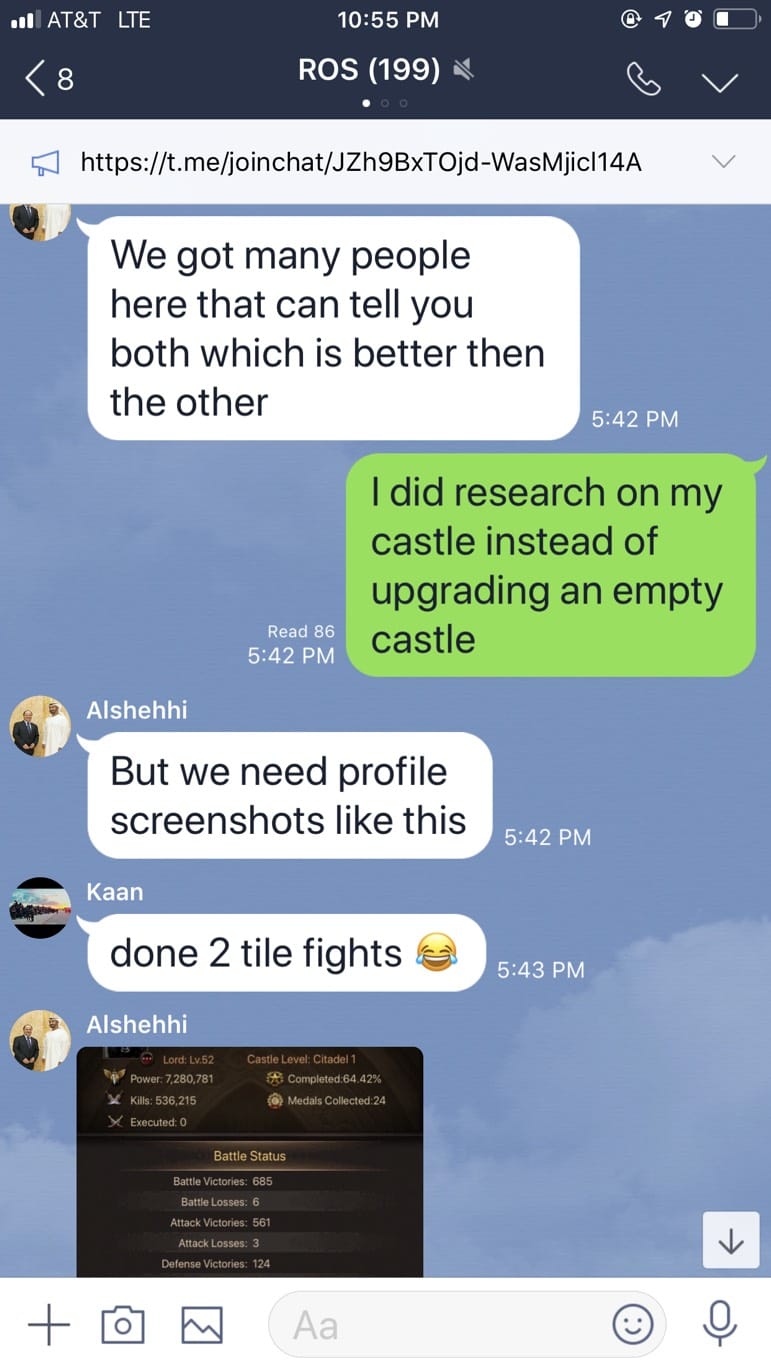
Task: Open the pinned t.me joinchat announcement
Action: (x=360, y=162)
